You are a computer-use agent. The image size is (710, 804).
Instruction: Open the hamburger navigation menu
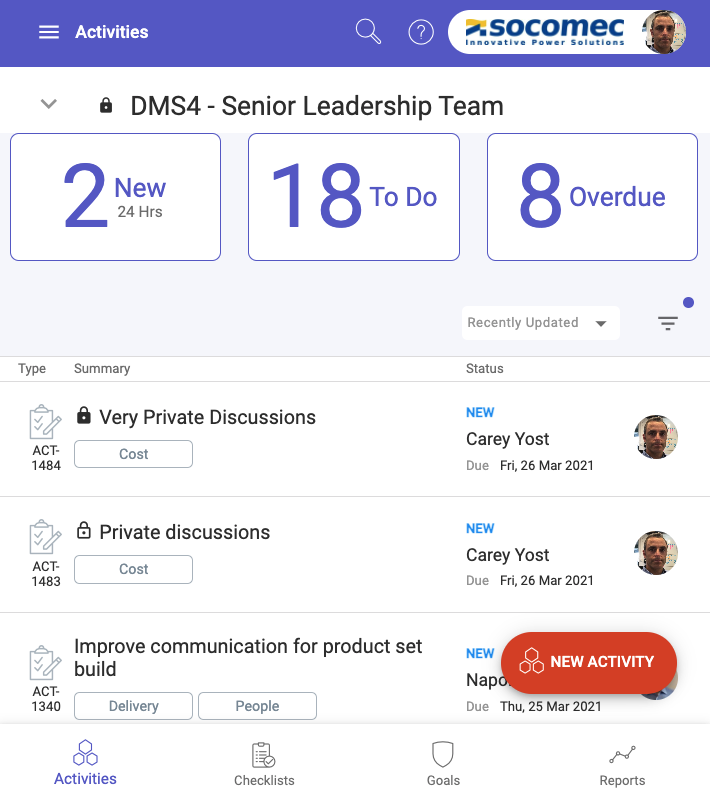(49, 32)
